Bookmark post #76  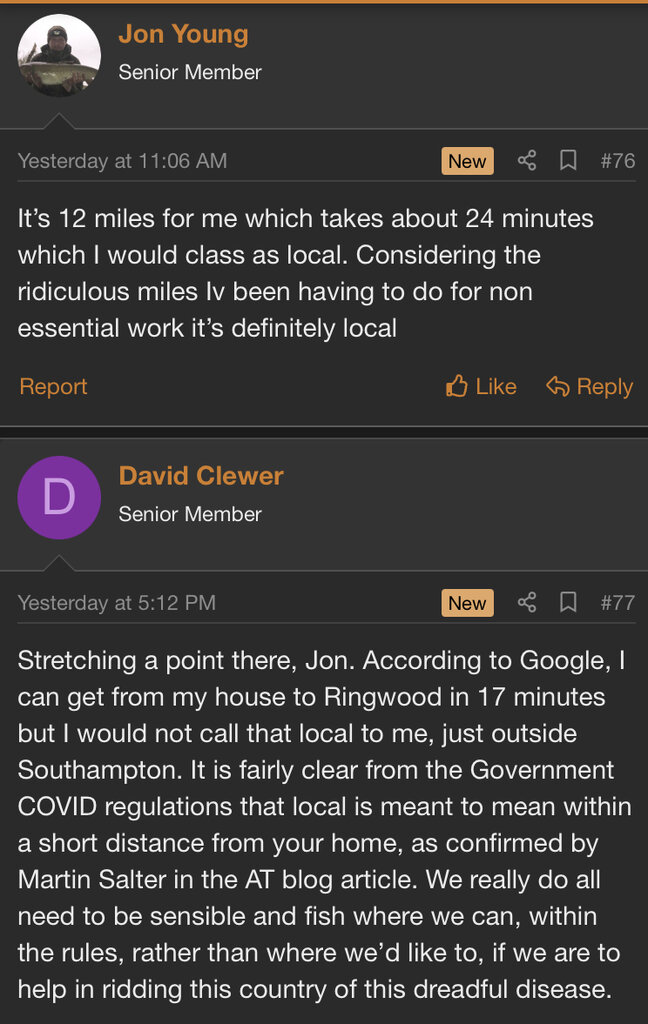pyautogui.click(x=568, y=160)
